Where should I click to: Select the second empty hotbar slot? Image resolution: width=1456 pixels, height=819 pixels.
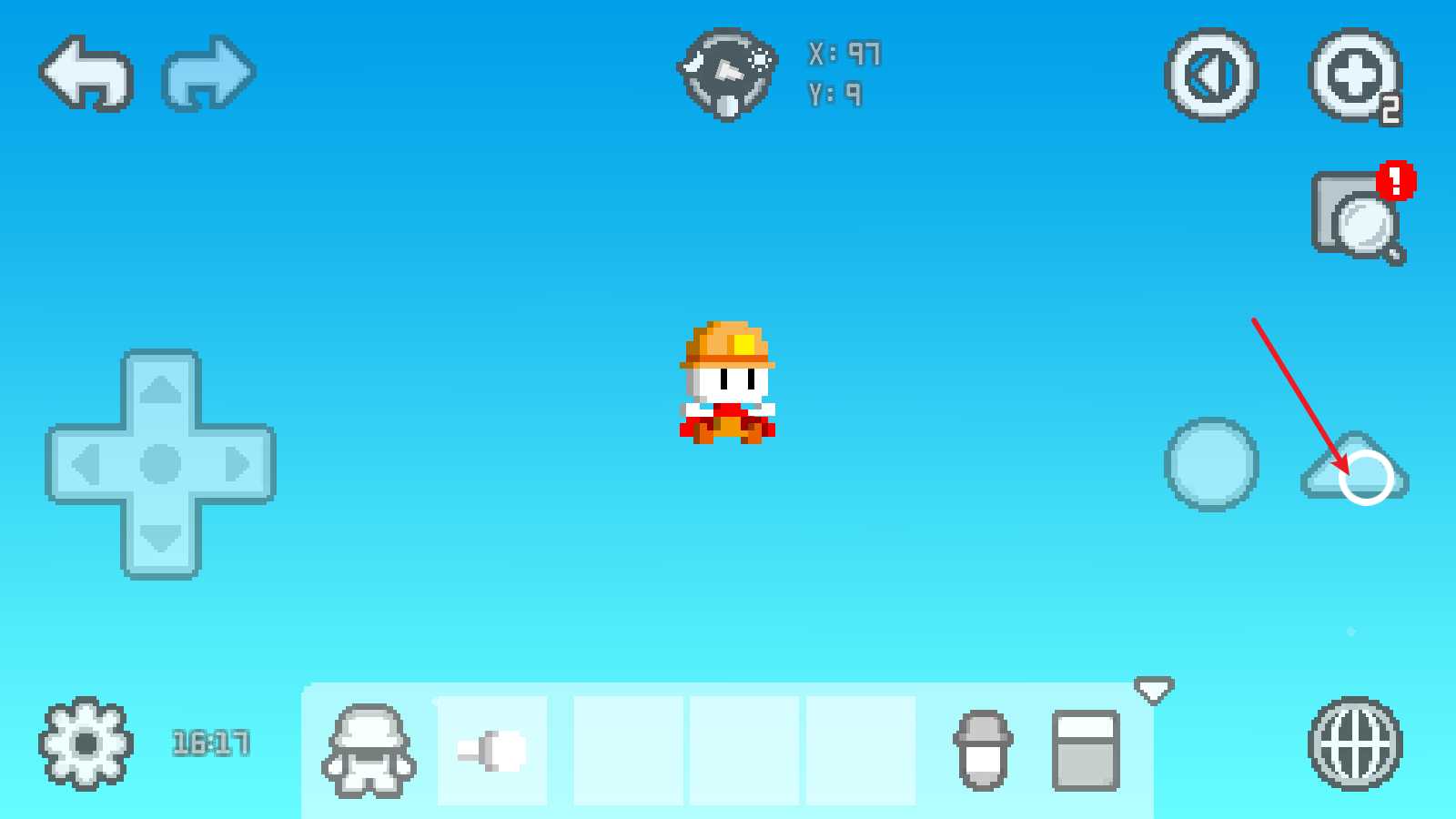tap(743, 752)
